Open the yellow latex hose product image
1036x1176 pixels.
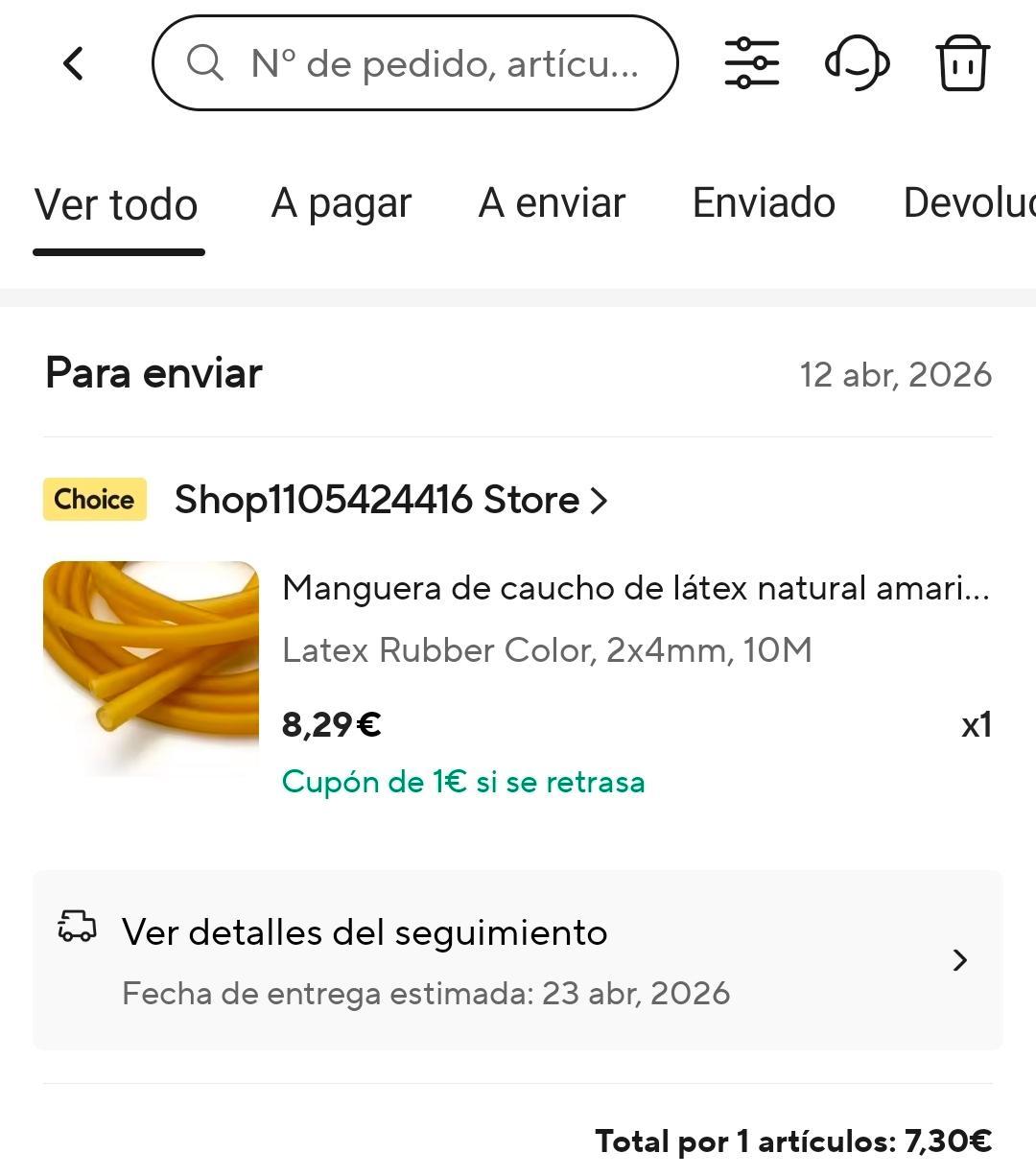(151, 668)
